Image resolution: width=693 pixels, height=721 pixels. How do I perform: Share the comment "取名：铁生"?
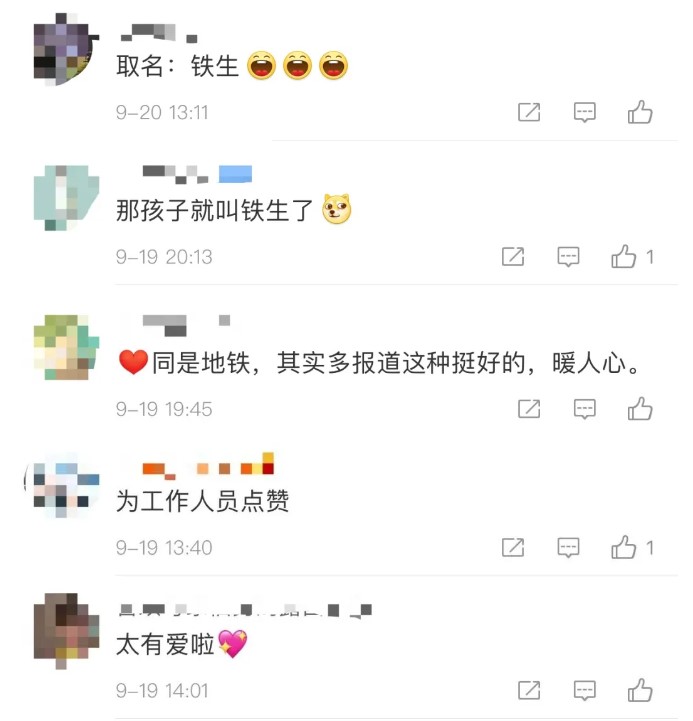(529, 113)
